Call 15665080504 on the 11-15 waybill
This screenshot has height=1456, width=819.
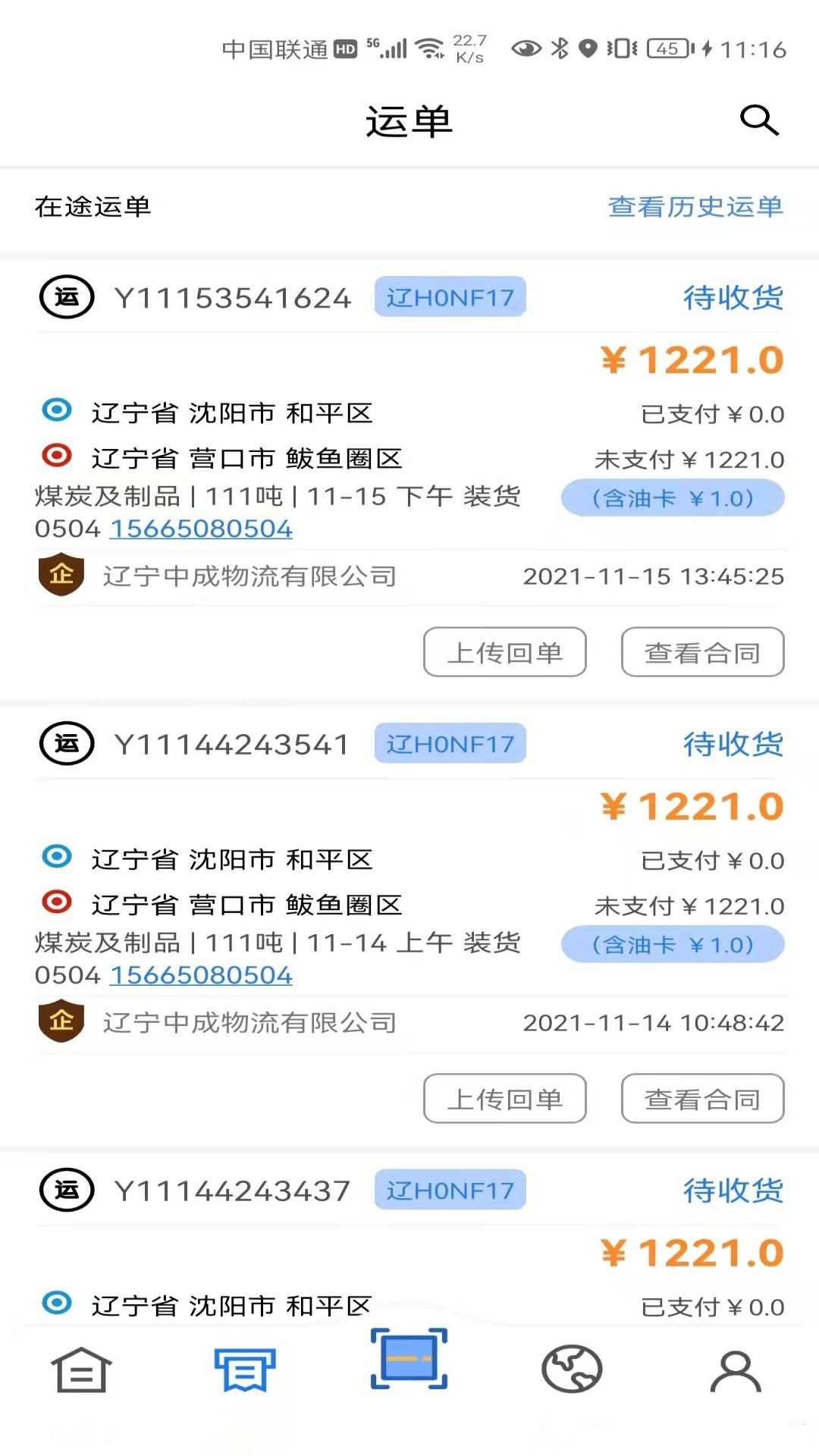201,529
